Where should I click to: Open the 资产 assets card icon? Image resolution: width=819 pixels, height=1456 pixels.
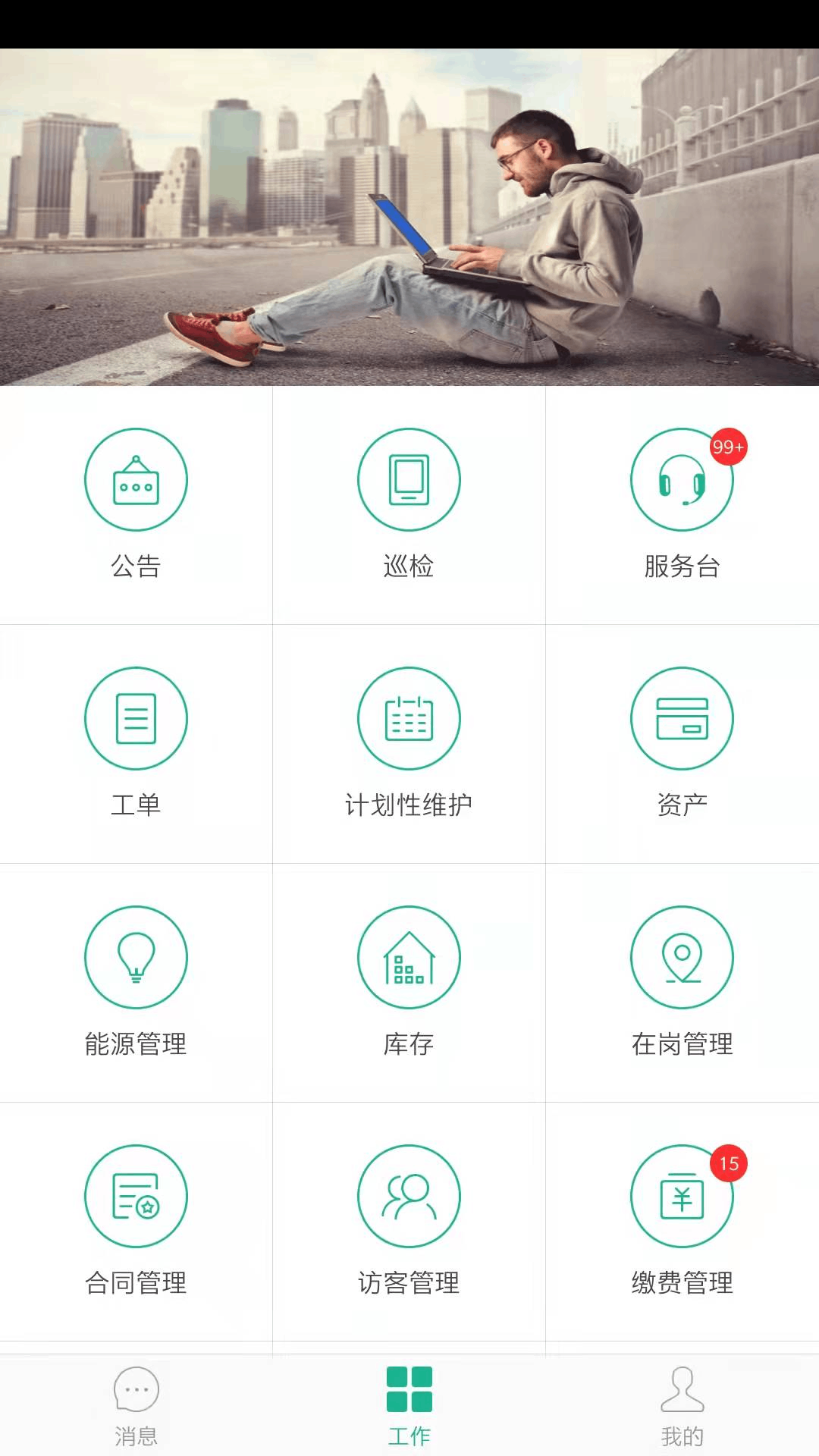click(681, 719)
